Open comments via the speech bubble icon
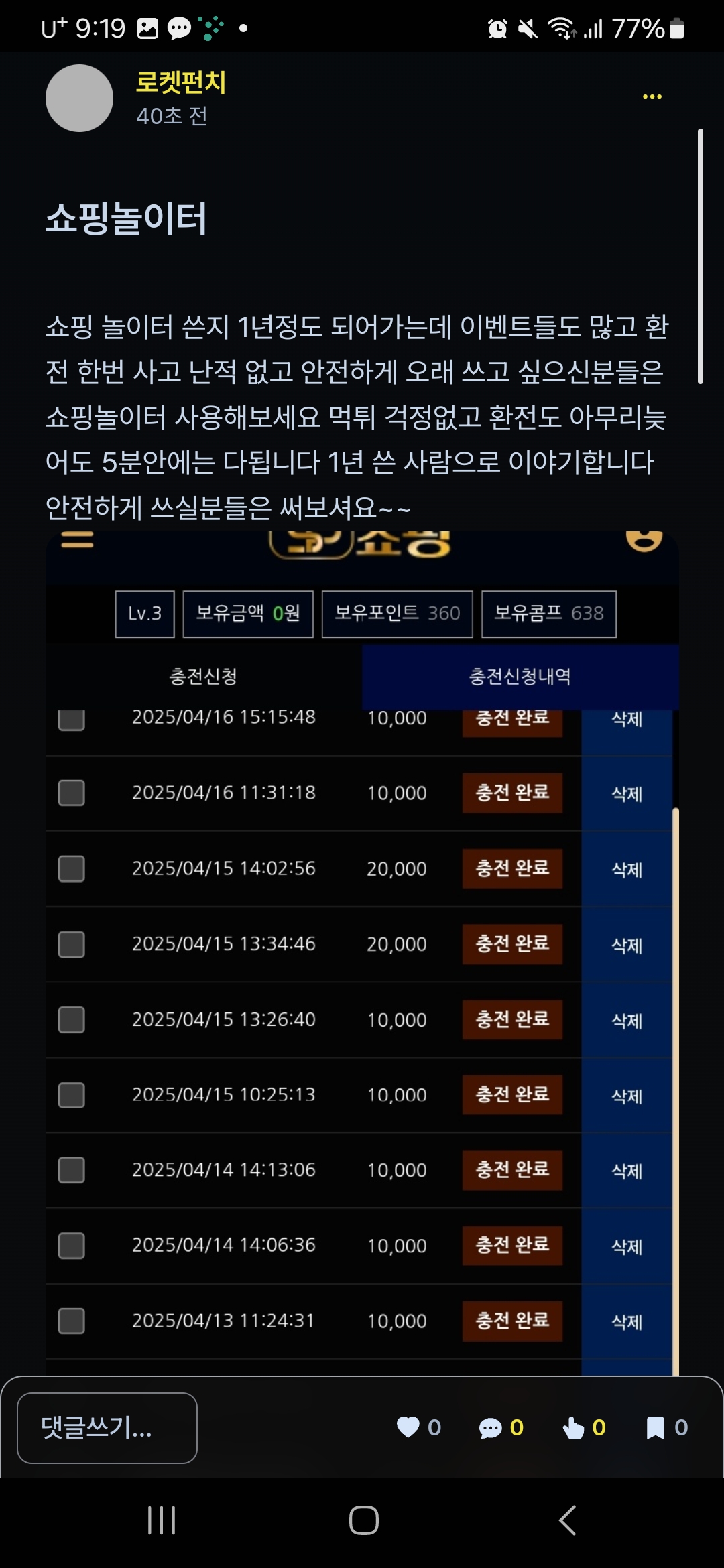This screenshot has width=724, height=1568. coord(490,1428)
